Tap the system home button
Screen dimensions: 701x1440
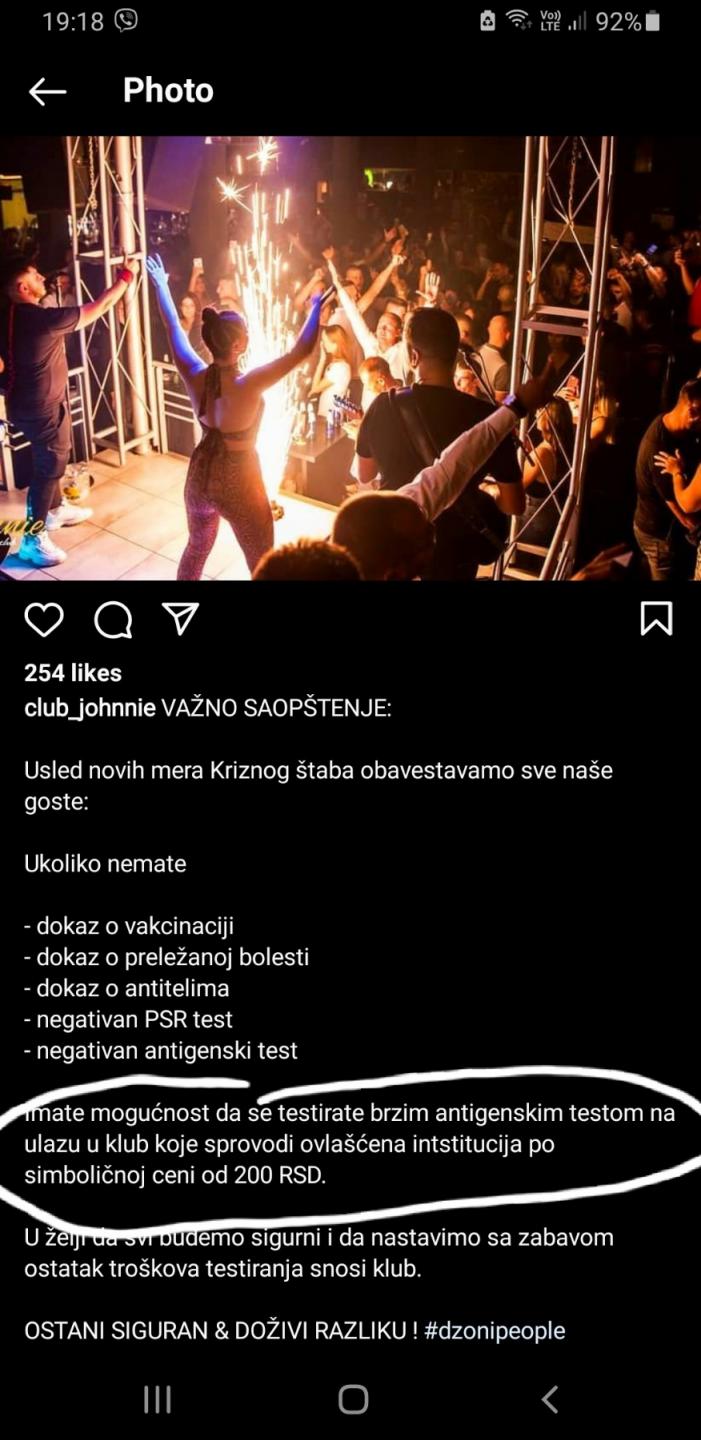point(352,1399)
